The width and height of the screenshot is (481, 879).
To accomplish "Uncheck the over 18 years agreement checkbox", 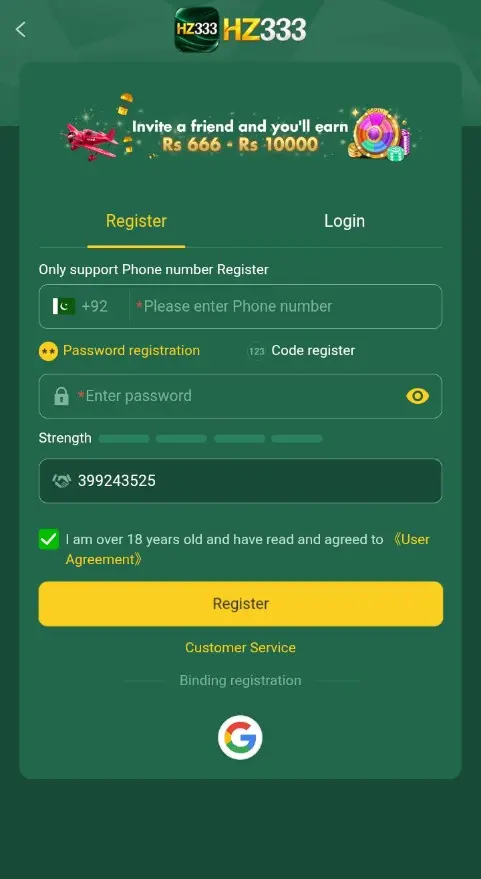I will coord(49,540).
